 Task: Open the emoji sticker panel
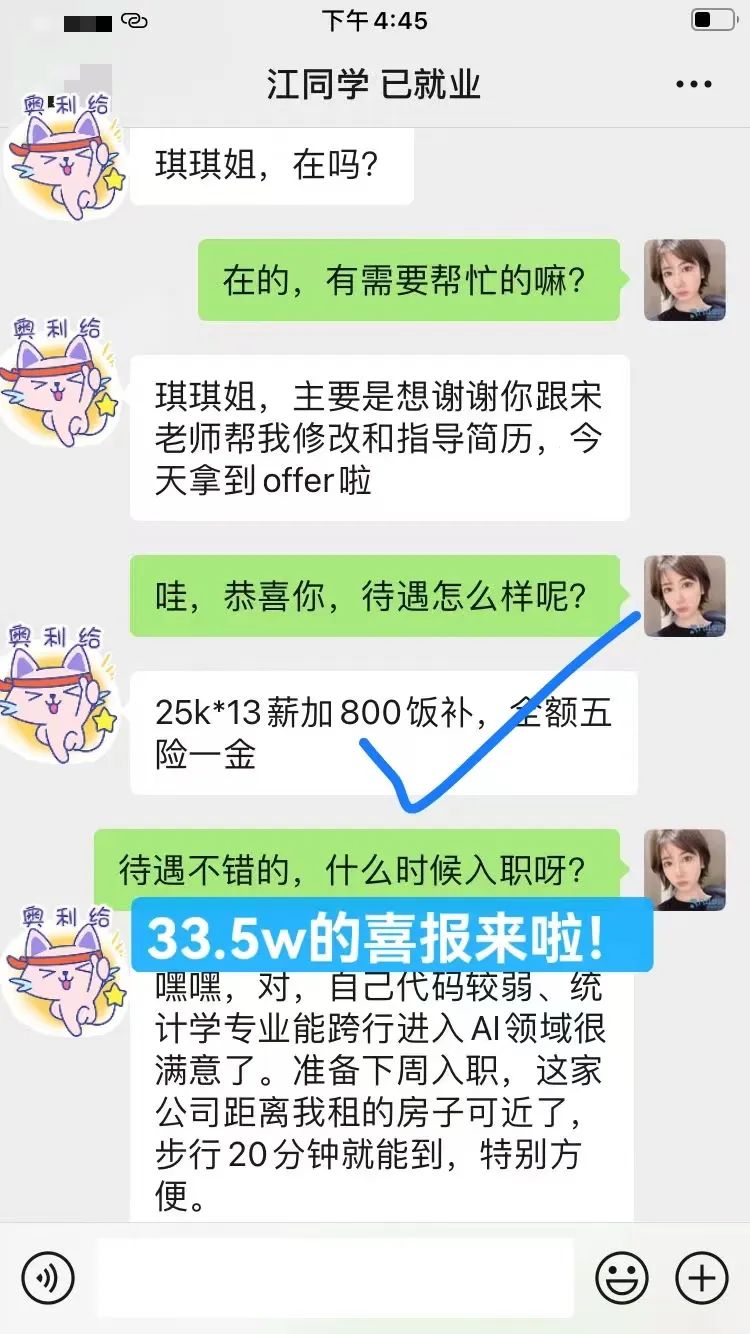coord(621,1277)
